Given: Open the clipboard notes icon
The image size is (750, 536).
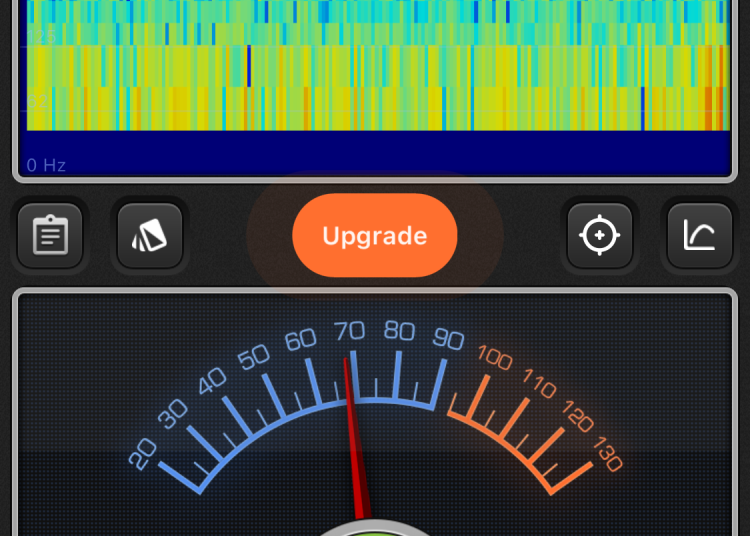Looking at the screenshot, I should pos(50,236).
